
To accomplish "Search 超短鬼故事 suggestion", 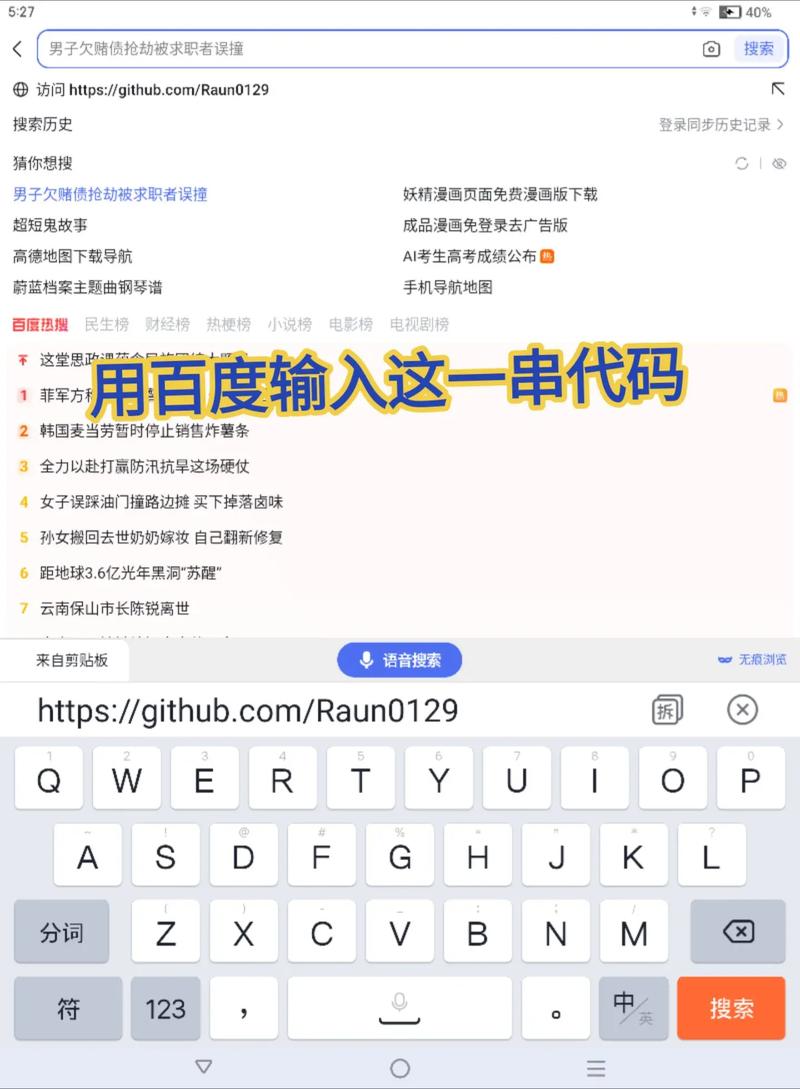I will 50,225.
